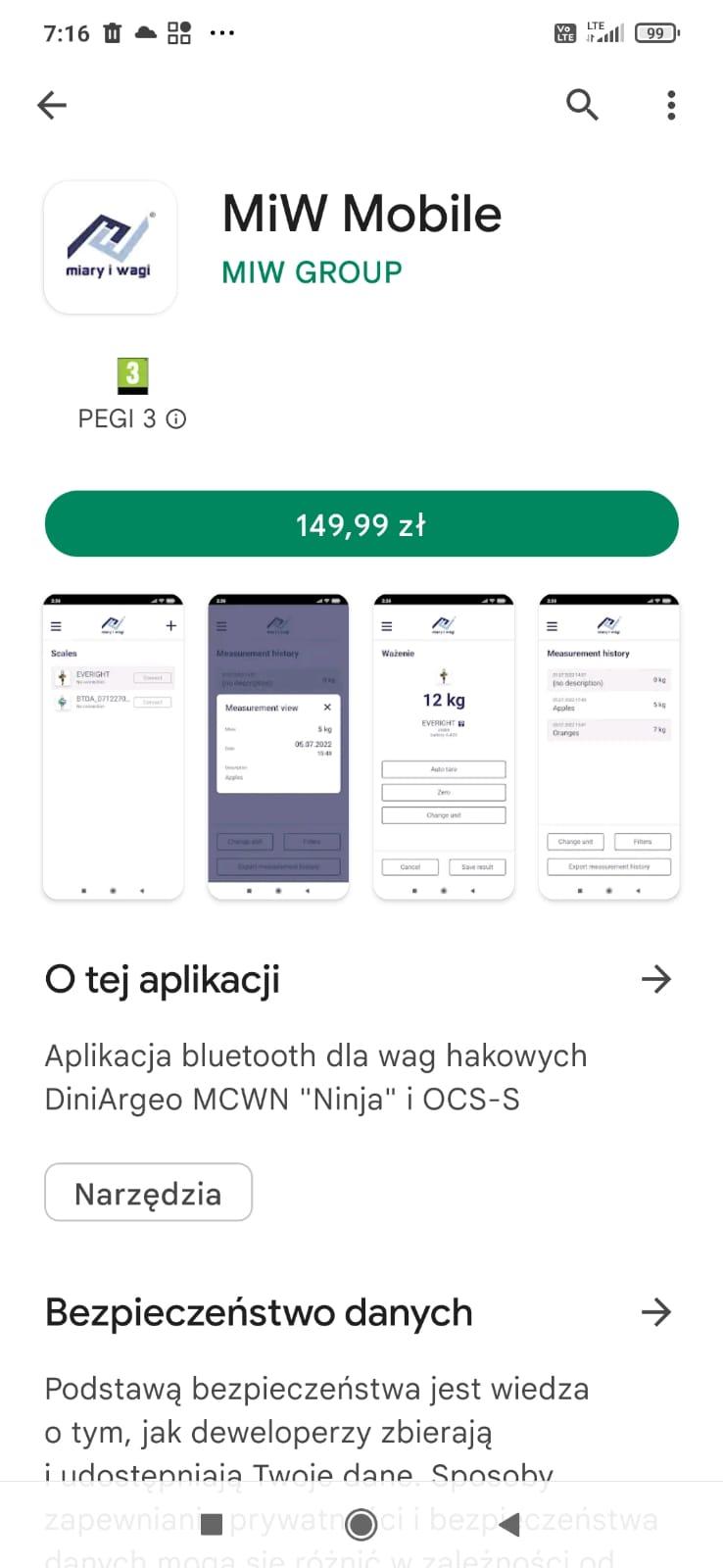Open the Scales list screenshot
723x1568 pixels.
(x=113, y=746)
